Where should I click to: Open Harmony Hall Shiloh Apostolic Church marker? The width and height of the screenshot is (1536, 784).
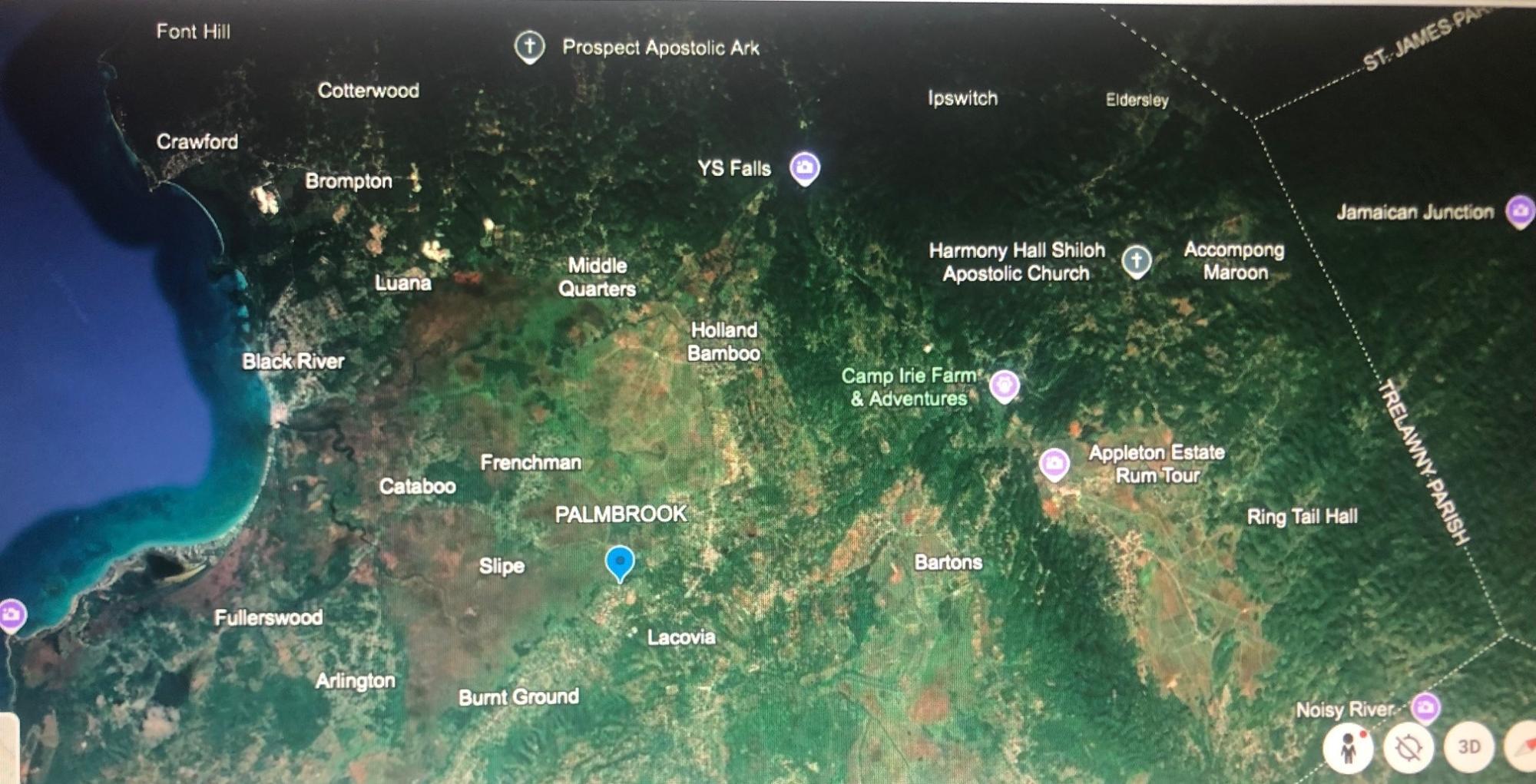pos(1137,260)
